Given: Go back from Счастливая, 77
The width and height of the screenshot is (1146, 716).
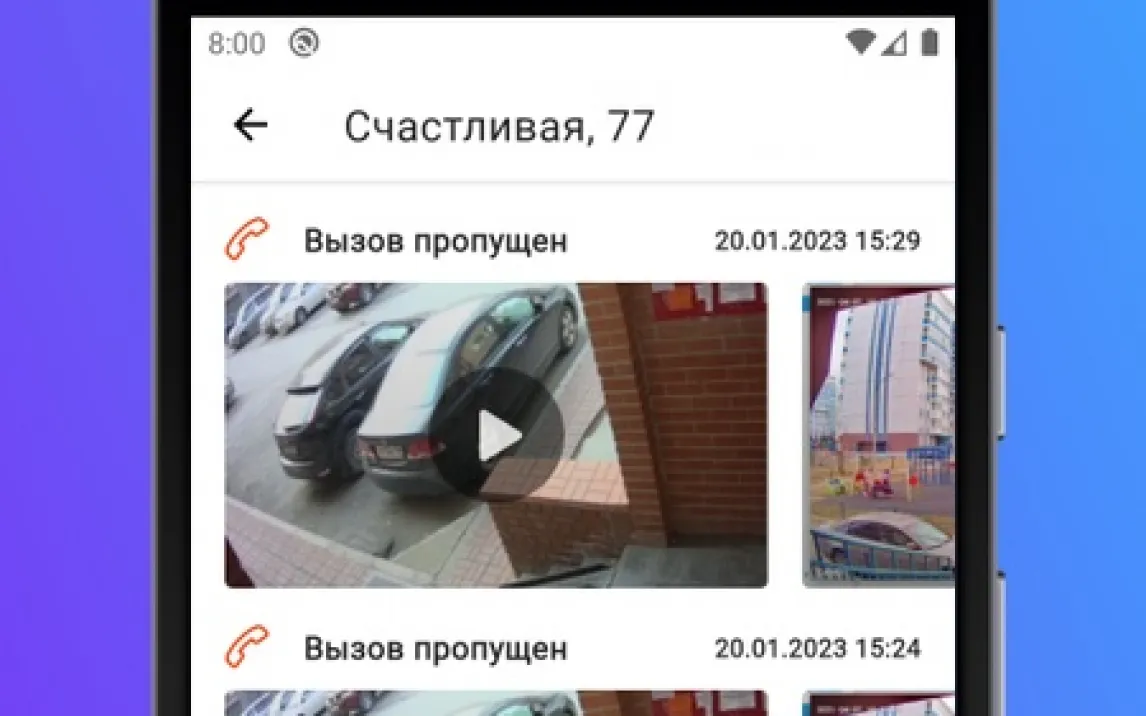Looking at the screenshot, I should pyautogui.click(x=250, y=126).
